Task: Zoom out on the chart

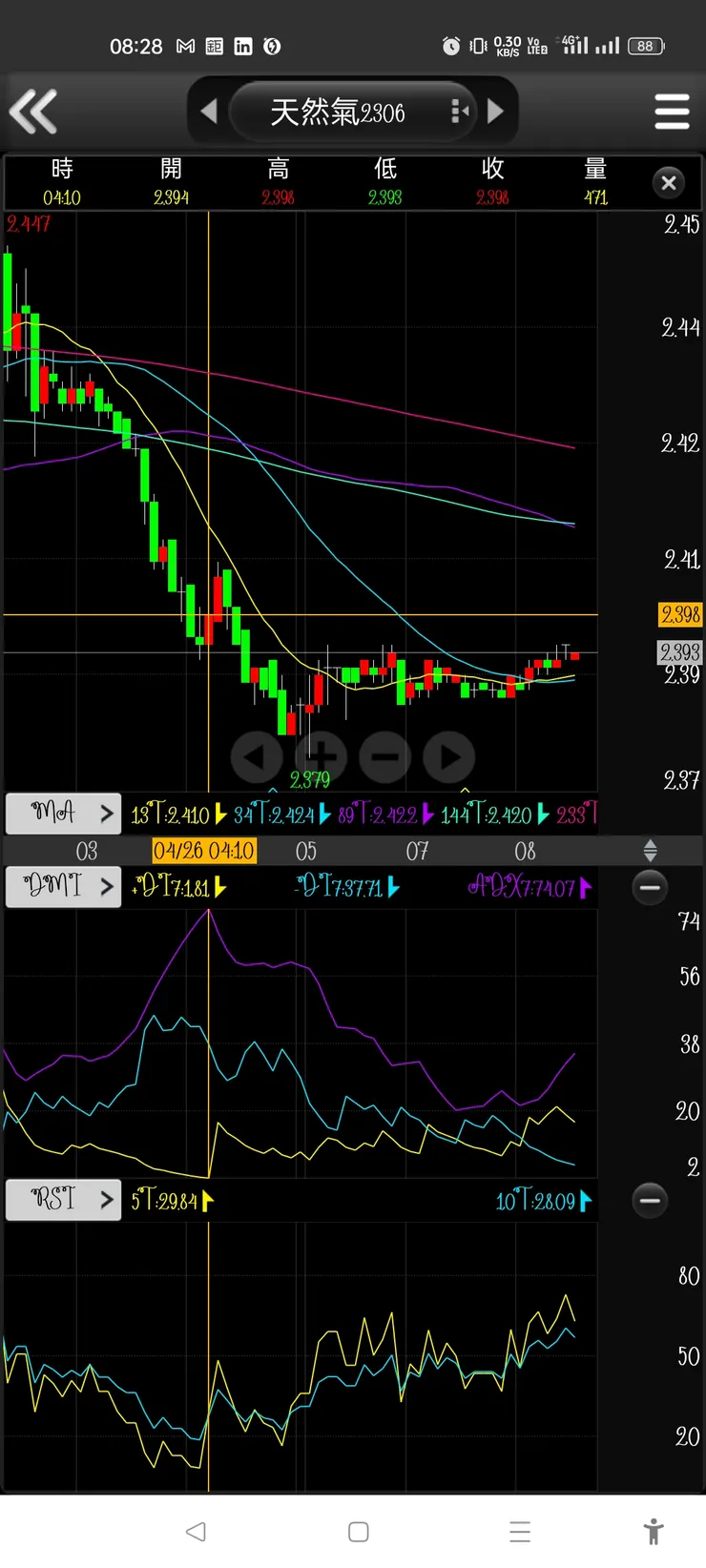Action: (x=385, y=757)
